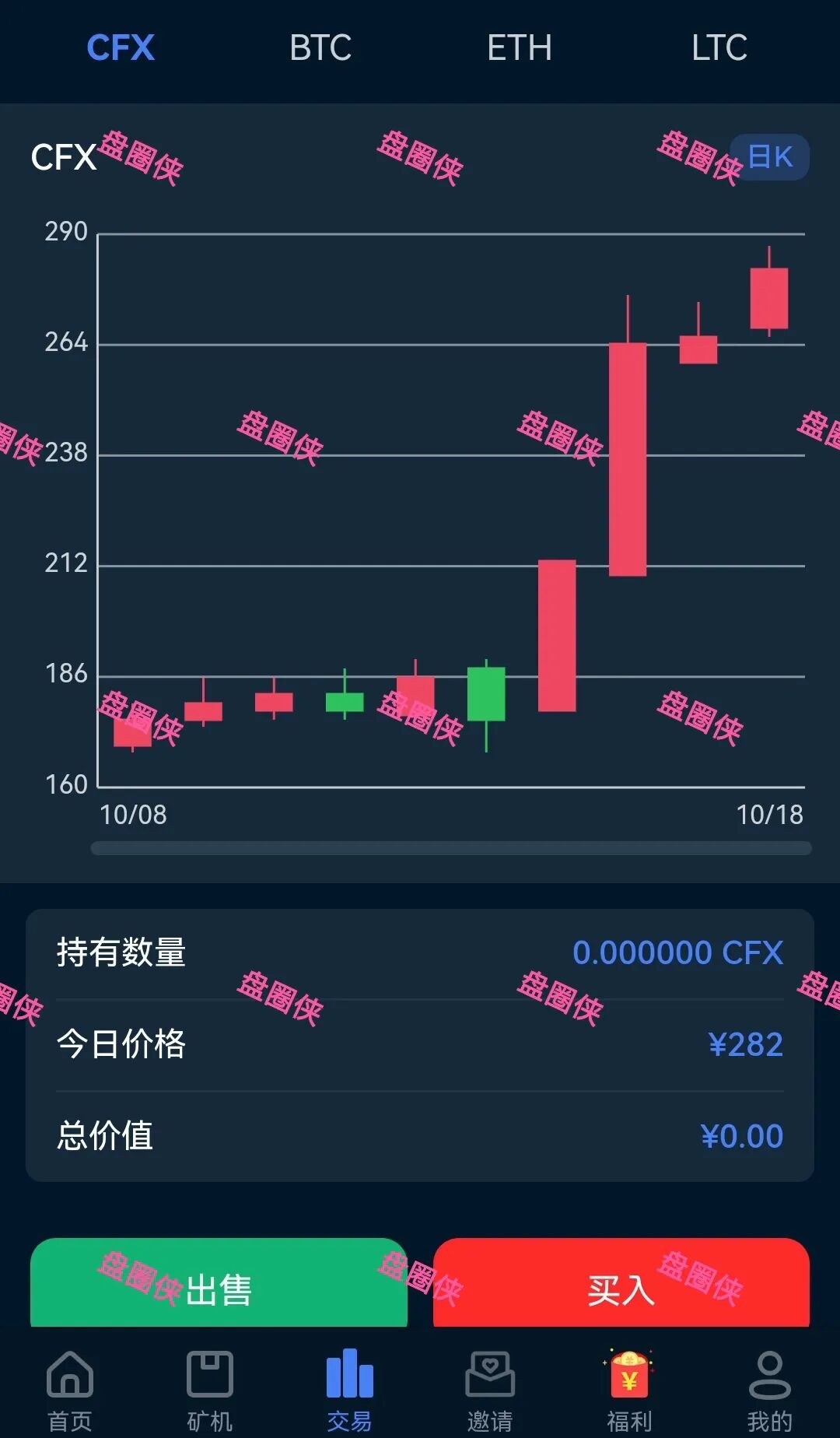Screen dimensions: 840x1438
Task: Switch to the ETH tab
Action: tap(520, 48)
